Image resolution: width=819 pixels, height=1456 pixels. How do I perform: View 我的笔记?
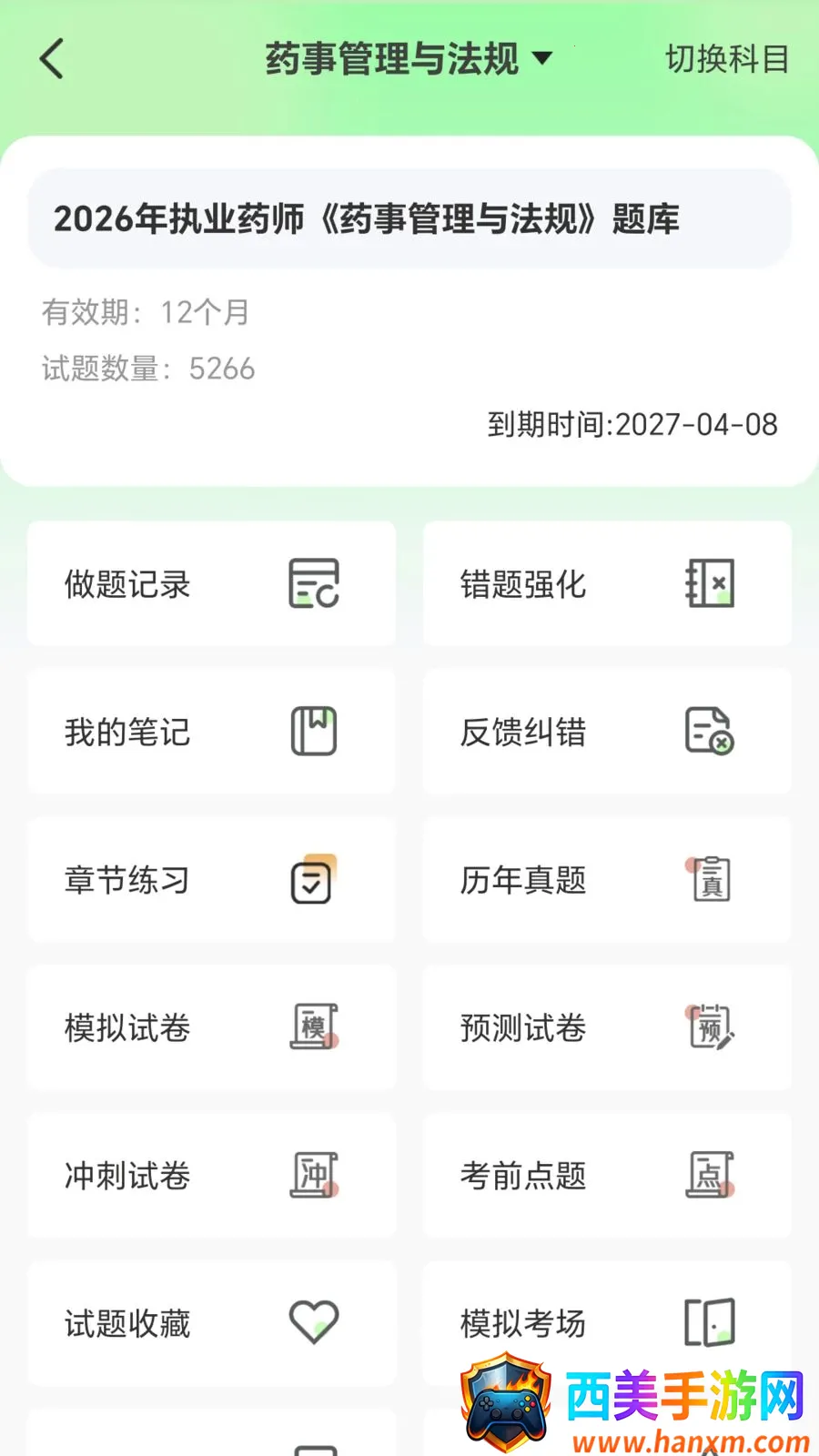(211, 732)
